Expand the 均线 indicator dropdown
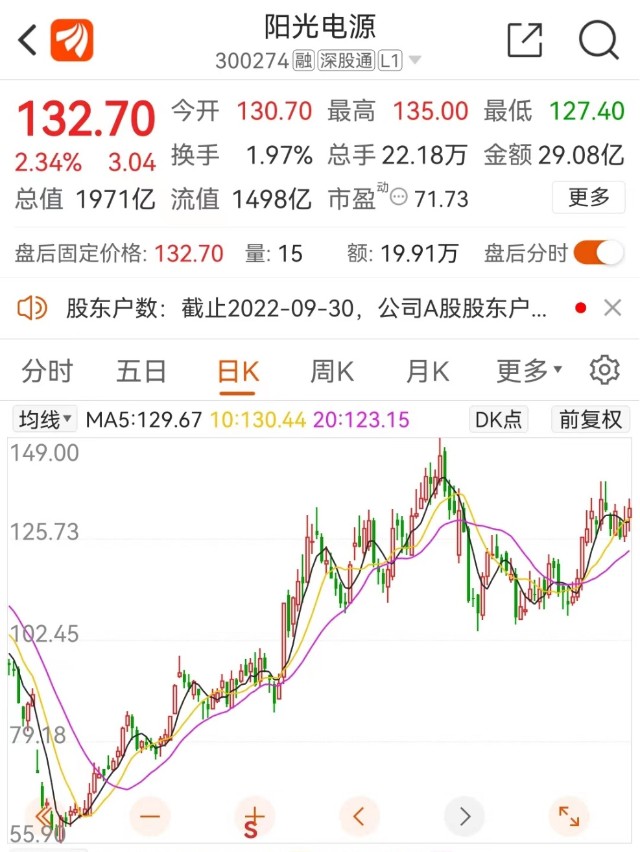This screenshot has width=640, height=852. (x=42, y=419)
